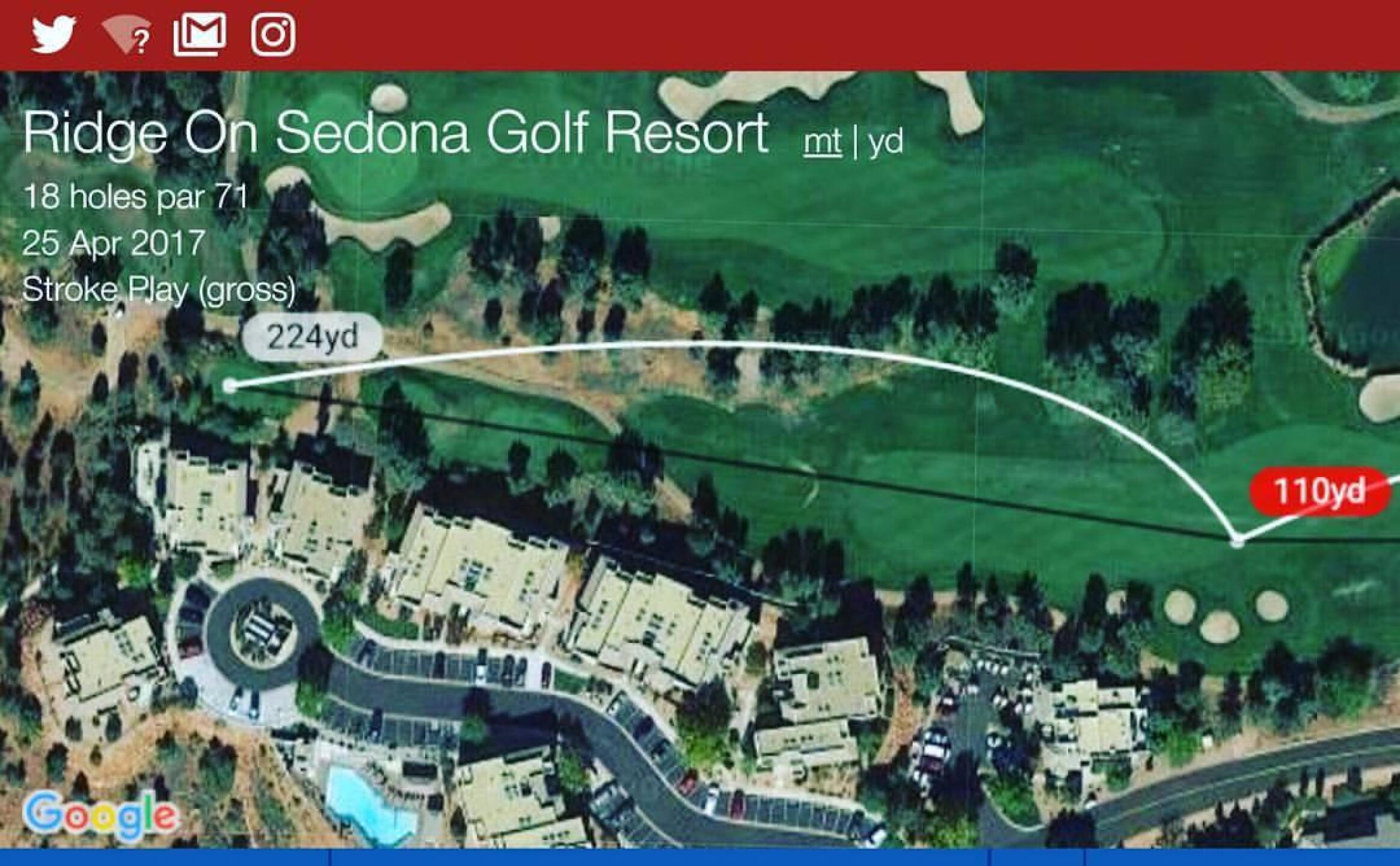Switch distance units to yards (yd)
Viewport: 1400px width, 866px height.
click(885, 143)
